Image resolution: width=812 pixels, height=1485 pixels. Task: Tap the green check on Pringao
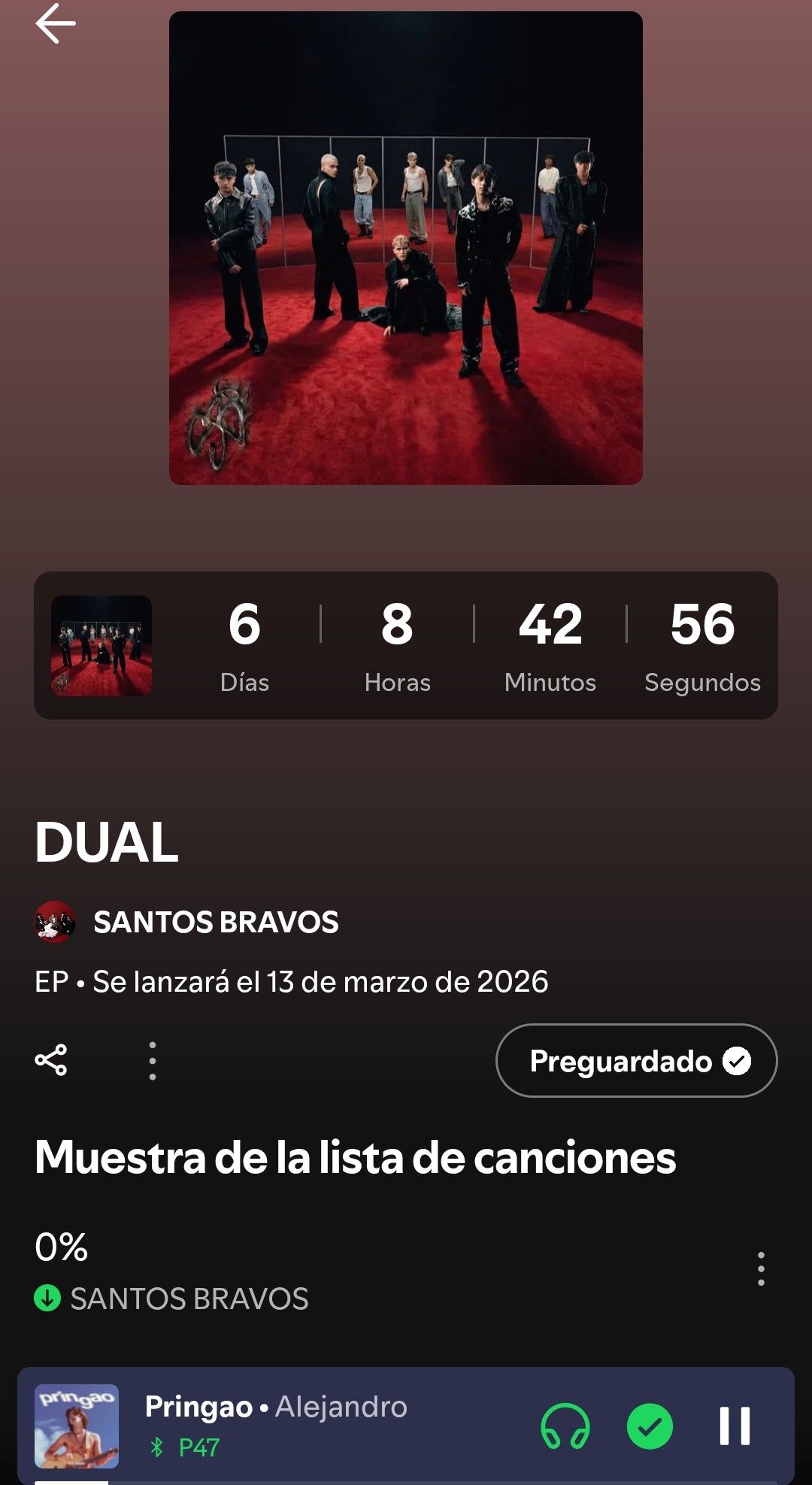pos(650,1426)
